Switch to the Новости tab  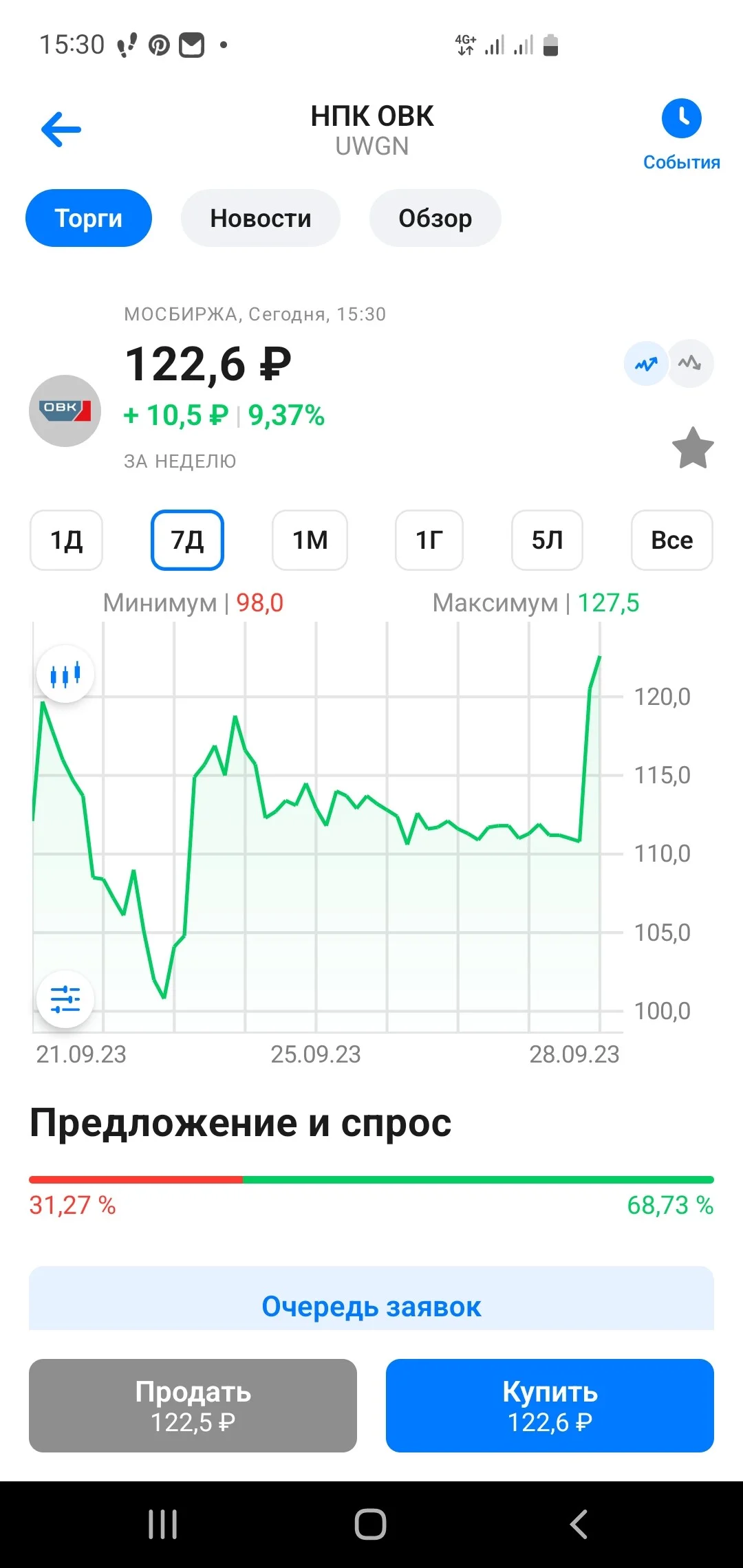[261, 218]
